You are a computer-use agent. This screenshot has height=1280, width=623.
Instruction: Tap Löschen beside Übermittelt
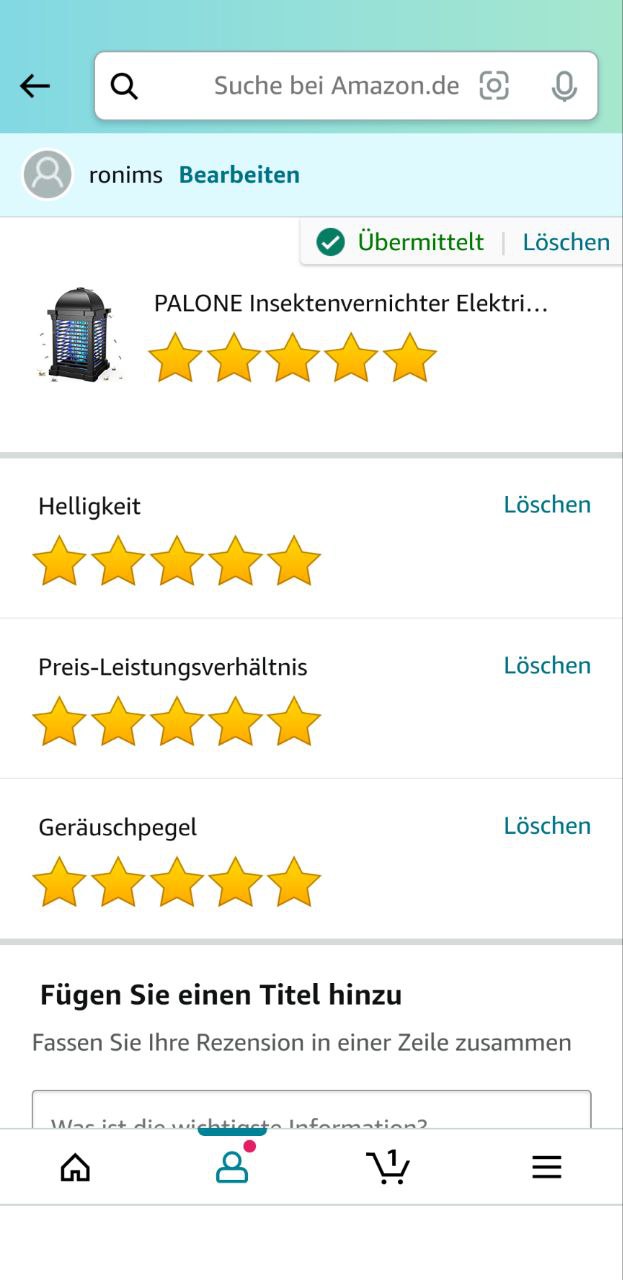566,242
